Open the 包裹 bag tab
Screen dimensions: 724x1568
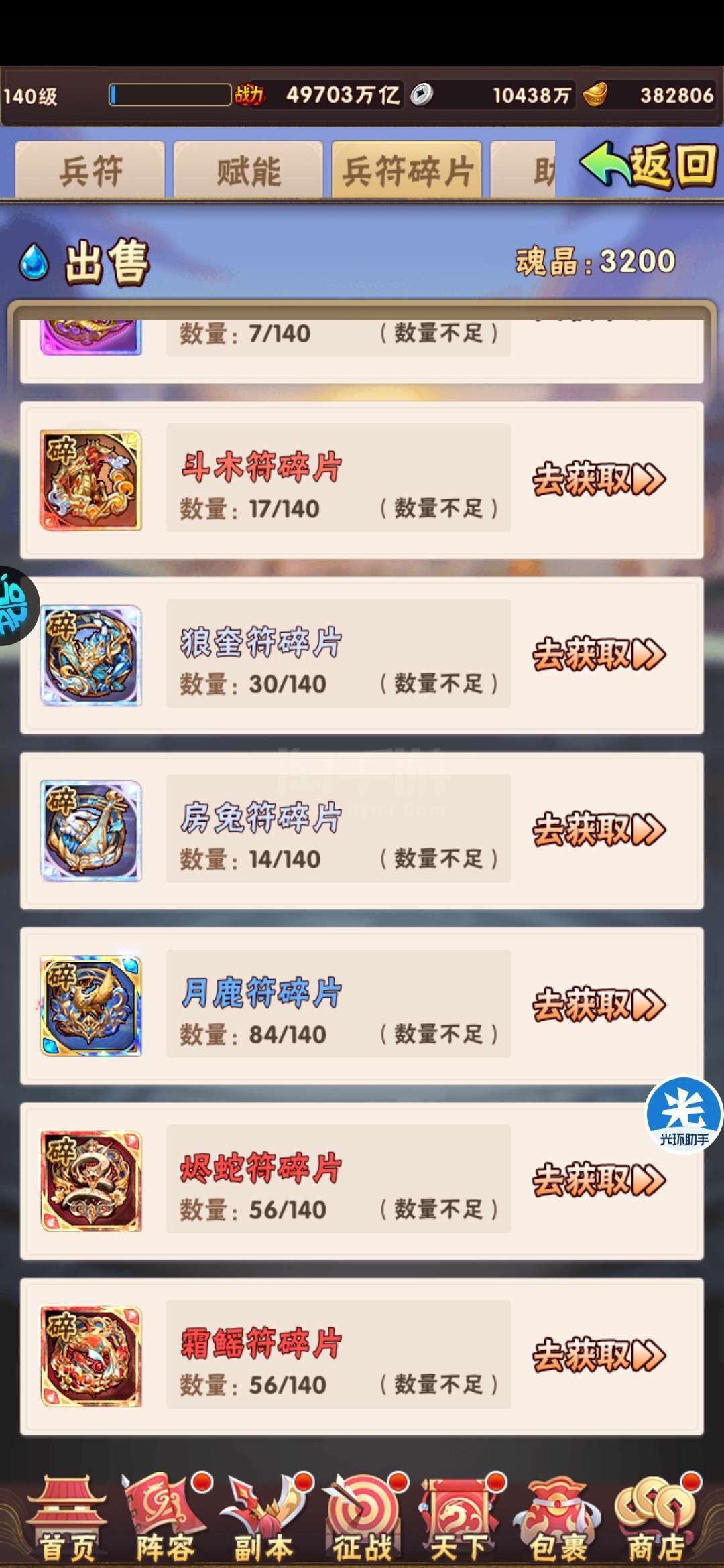click(x=558, y=1519)
